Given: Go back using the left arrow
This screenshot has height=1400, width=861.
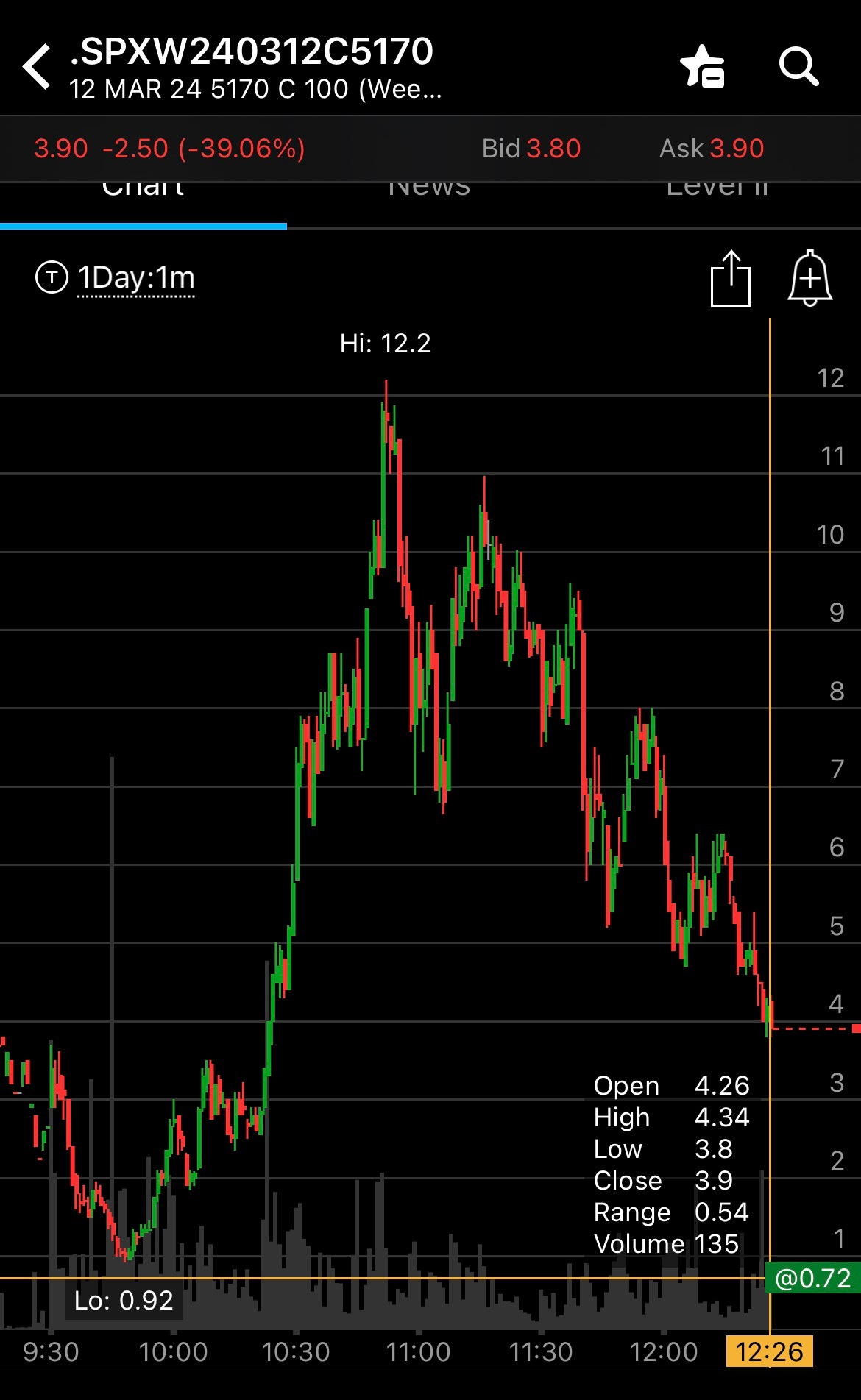Looking at the screenshot, I should click(37, 67).
